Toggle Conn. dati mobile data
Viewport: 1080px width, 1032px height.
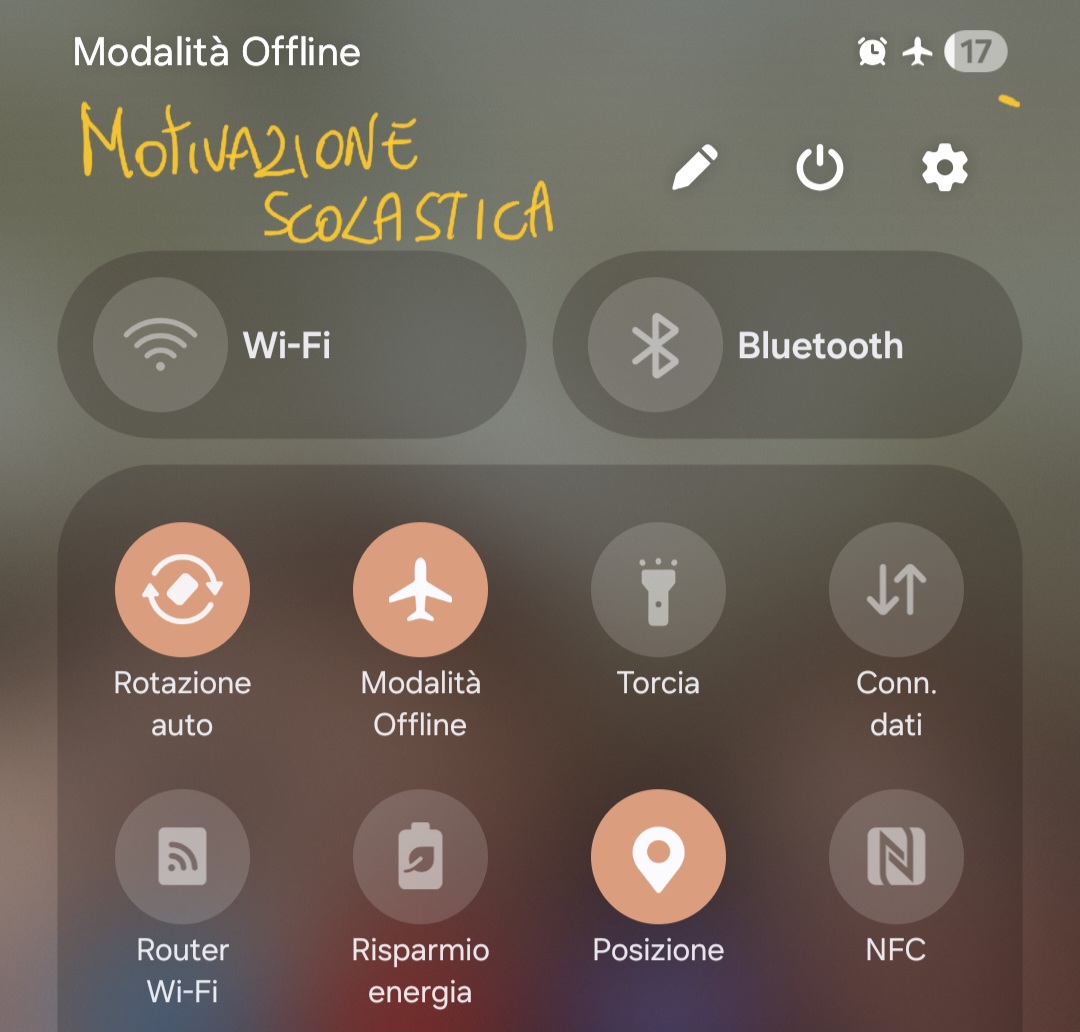[896, 590]
